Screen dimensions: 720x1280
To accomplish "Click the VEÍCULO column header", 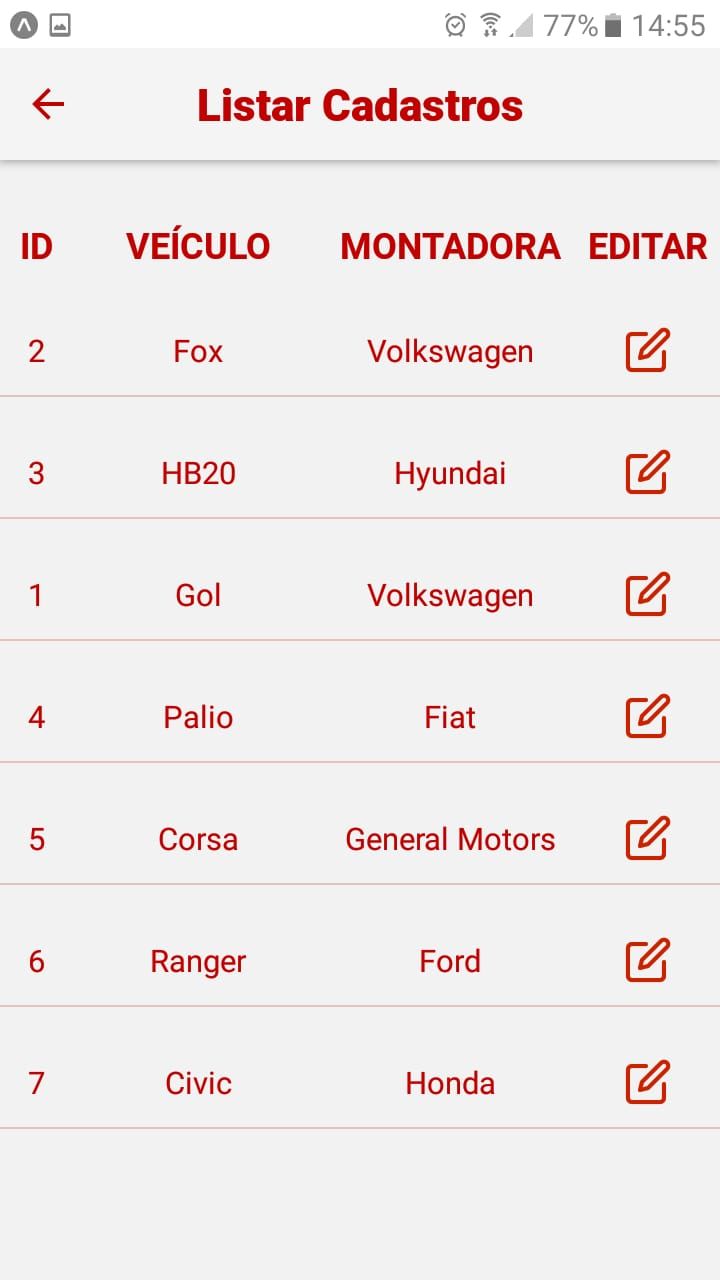I will click(x=198, y=246).
